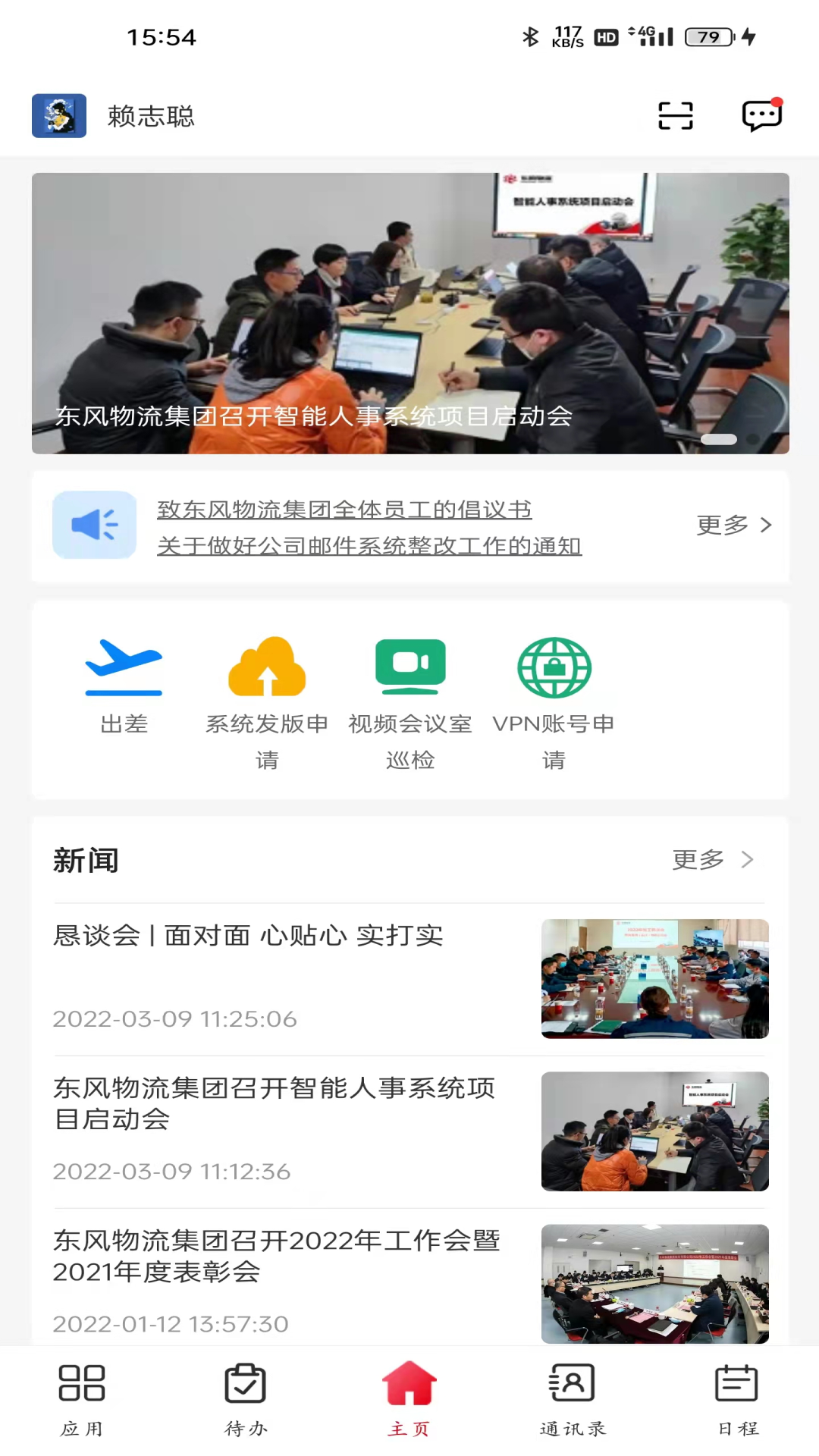Open messages via the chat bubble icon
Image resolution: width=819 pixels, height=1456 pixels.
(761, 115)
